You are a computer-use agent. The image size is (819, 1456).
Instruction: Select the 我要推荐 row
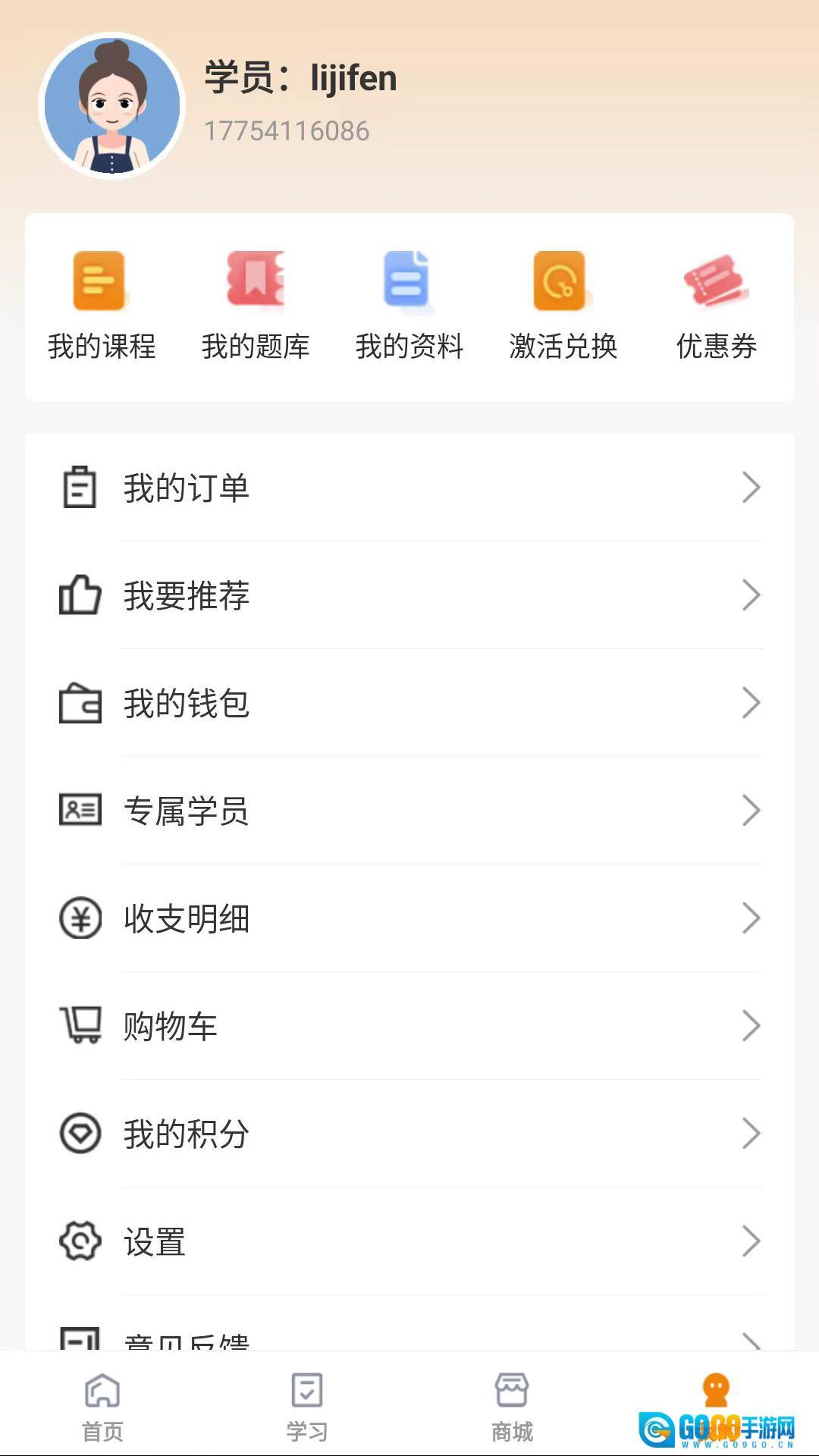(x=409, y=595)
